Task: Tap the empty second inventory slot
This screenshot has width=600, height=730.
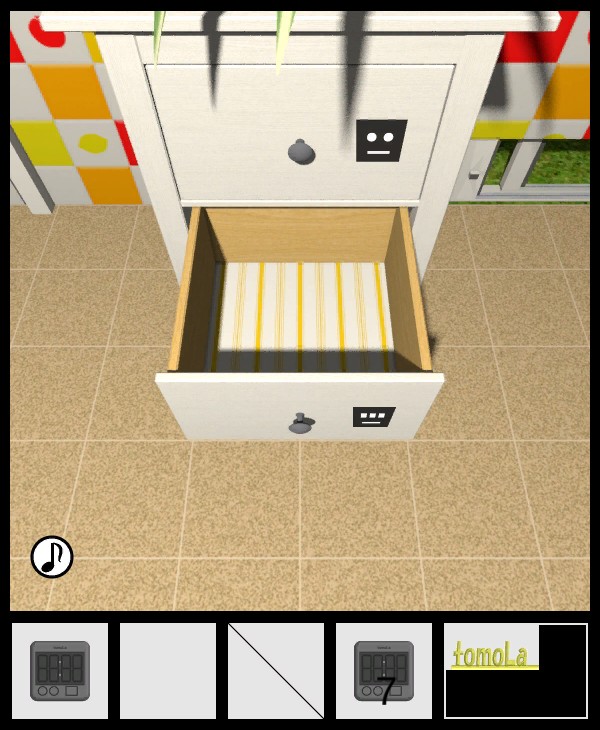Action: (x=168, y=671)
